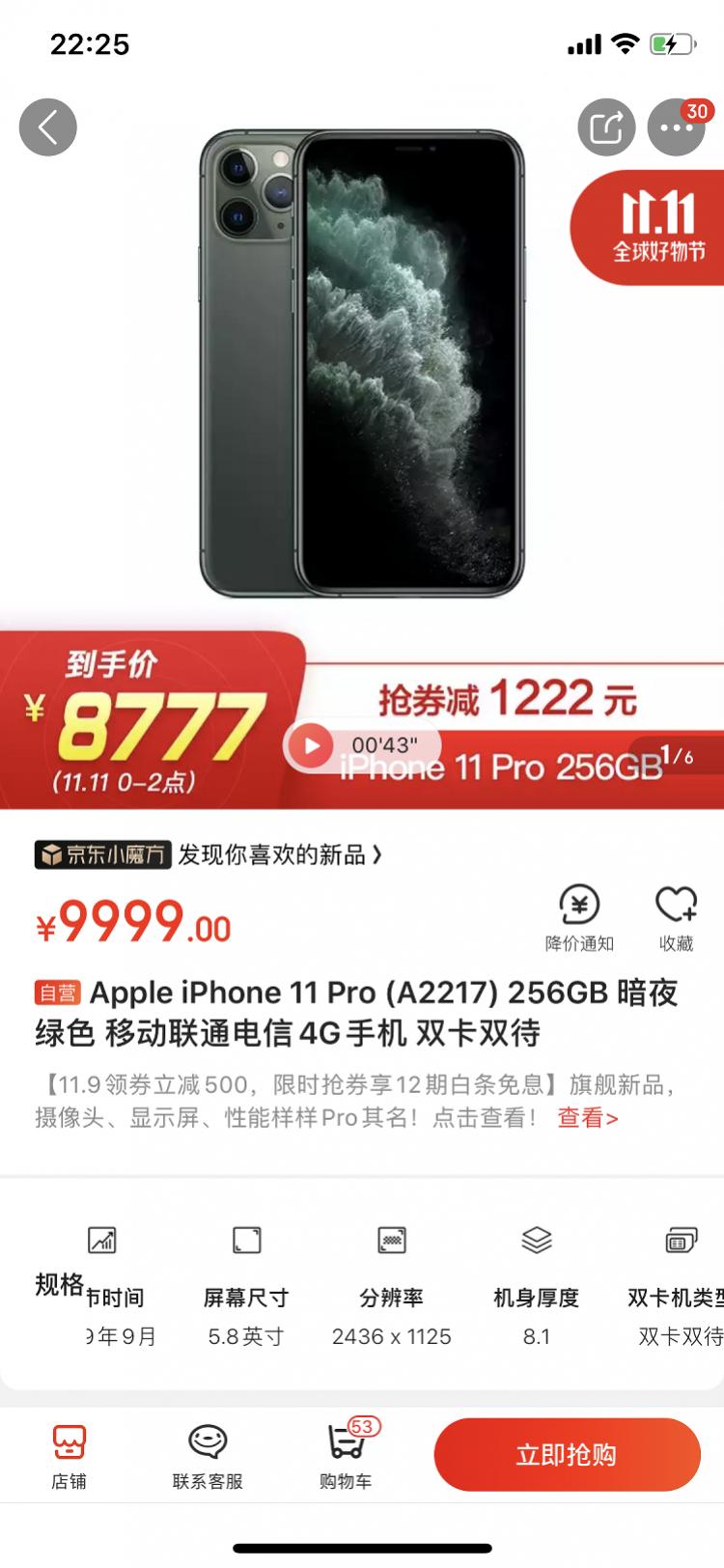Contact 联系客服 customer service
724x1568 pixels.
click(x=208, y=1457)
